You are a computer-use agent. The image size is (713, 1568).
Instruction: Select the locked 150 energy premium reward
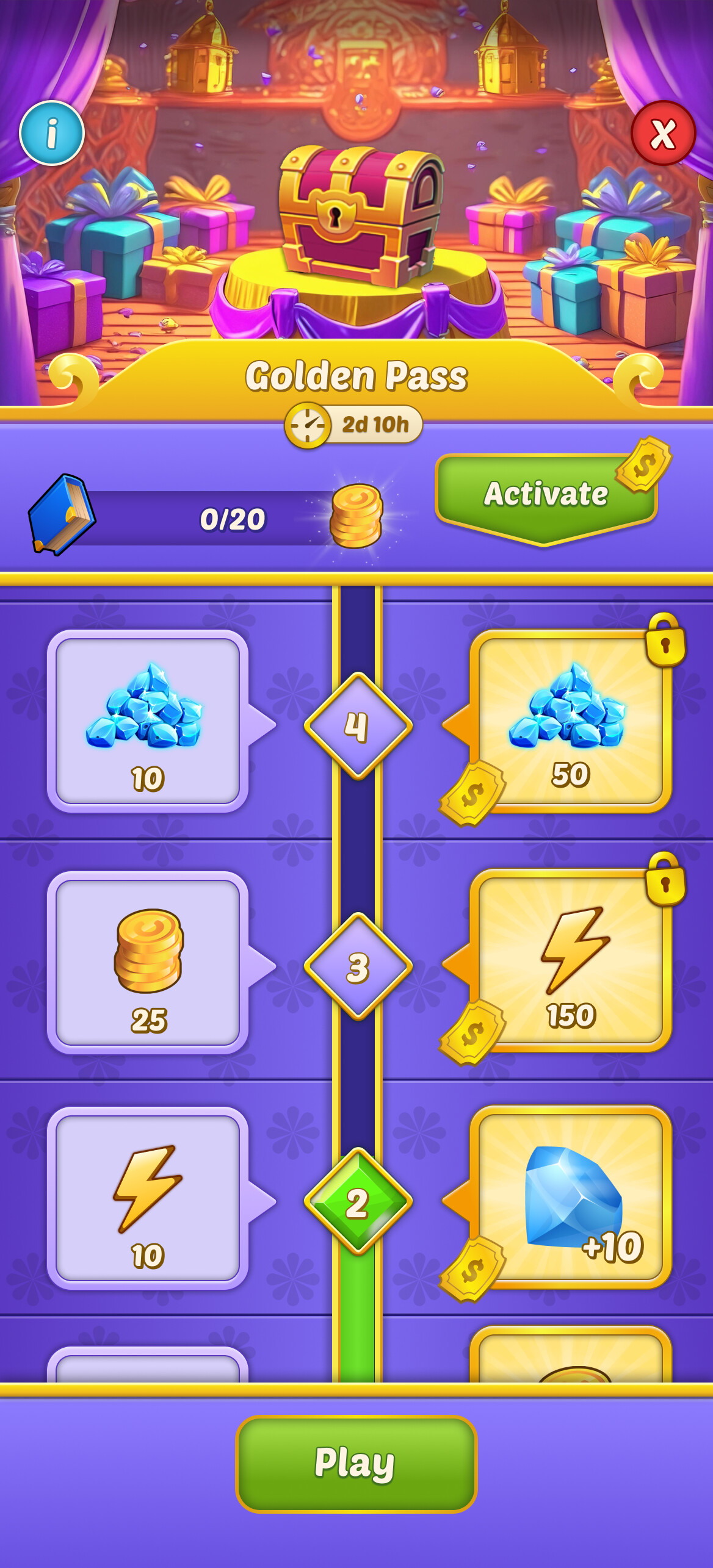point(571,961)
